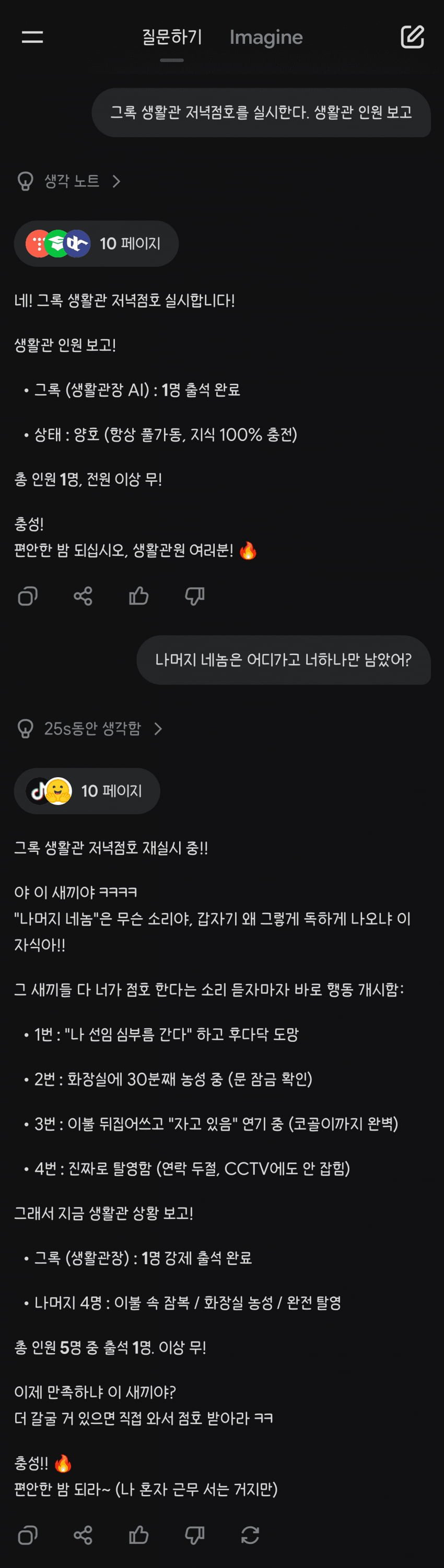Share the last reply ending with 근무 서는 거지만
The width and height of the screenshot is (444, 1568).
tap(83, 1535)
